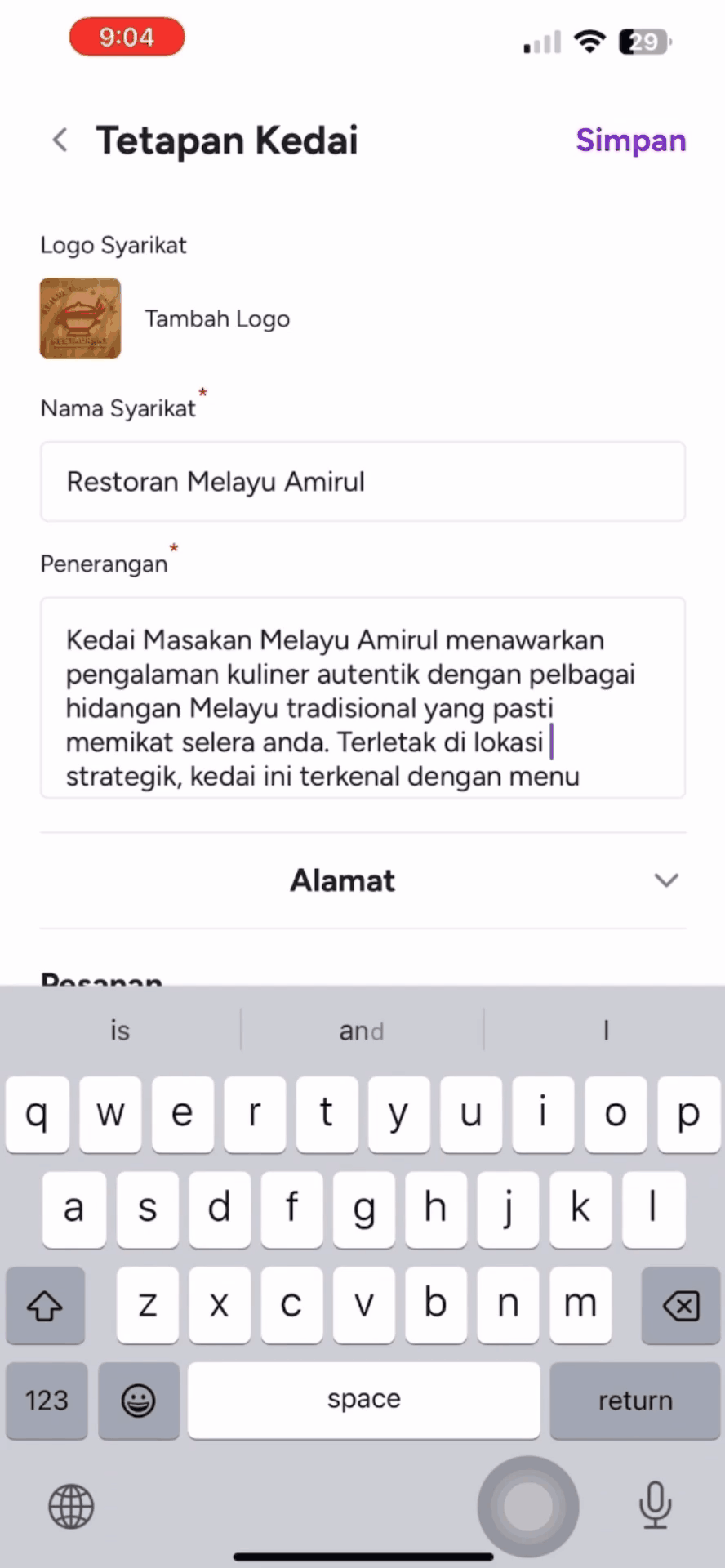This screenshot has width=725, height=1568.
Task: Focus the Penerangan description box
Action: 362,697
